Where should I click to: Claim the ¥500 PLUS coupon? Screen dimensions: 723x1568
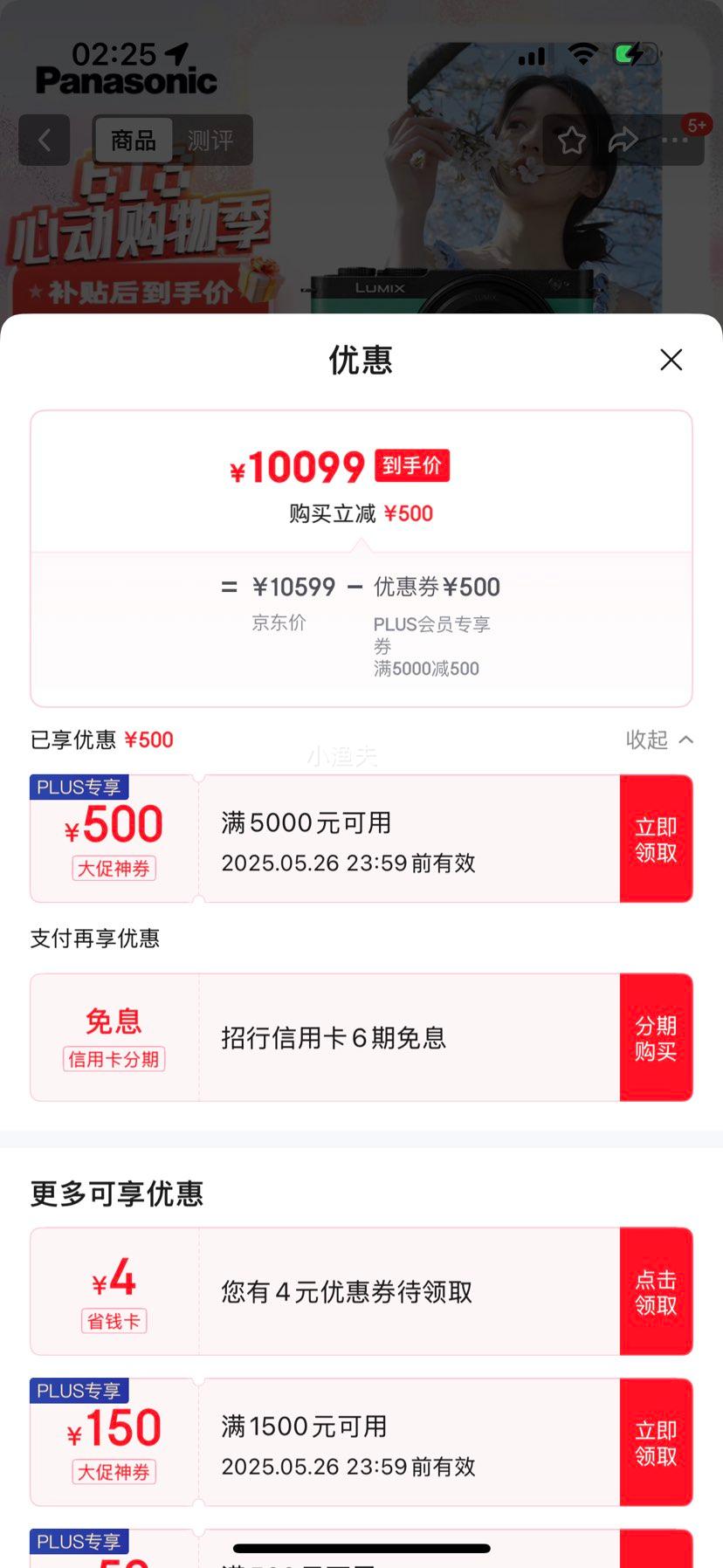(656, 839)
